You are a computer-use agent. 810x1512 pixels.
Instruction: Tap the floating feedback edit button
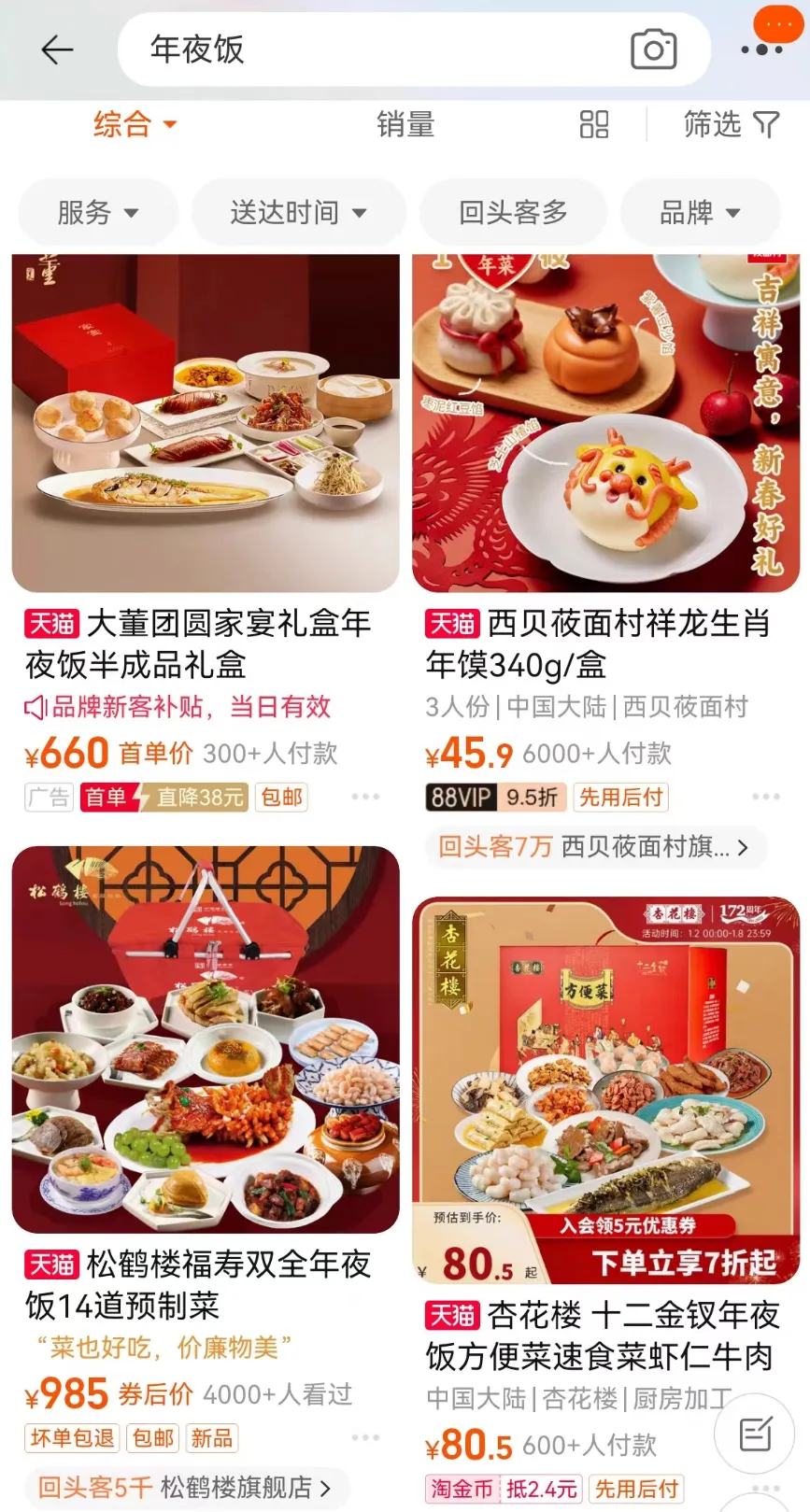point(754,1434)
